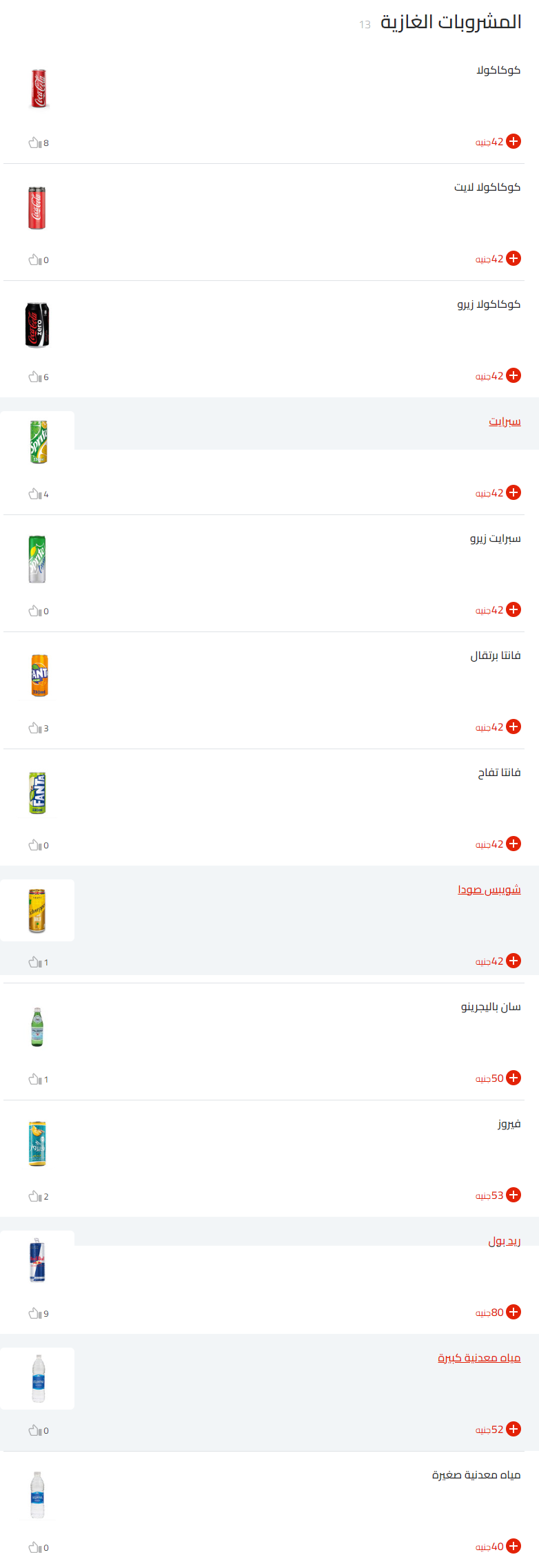Like the ريد بول item
539x1568 pixels.
click(34, 1313)
